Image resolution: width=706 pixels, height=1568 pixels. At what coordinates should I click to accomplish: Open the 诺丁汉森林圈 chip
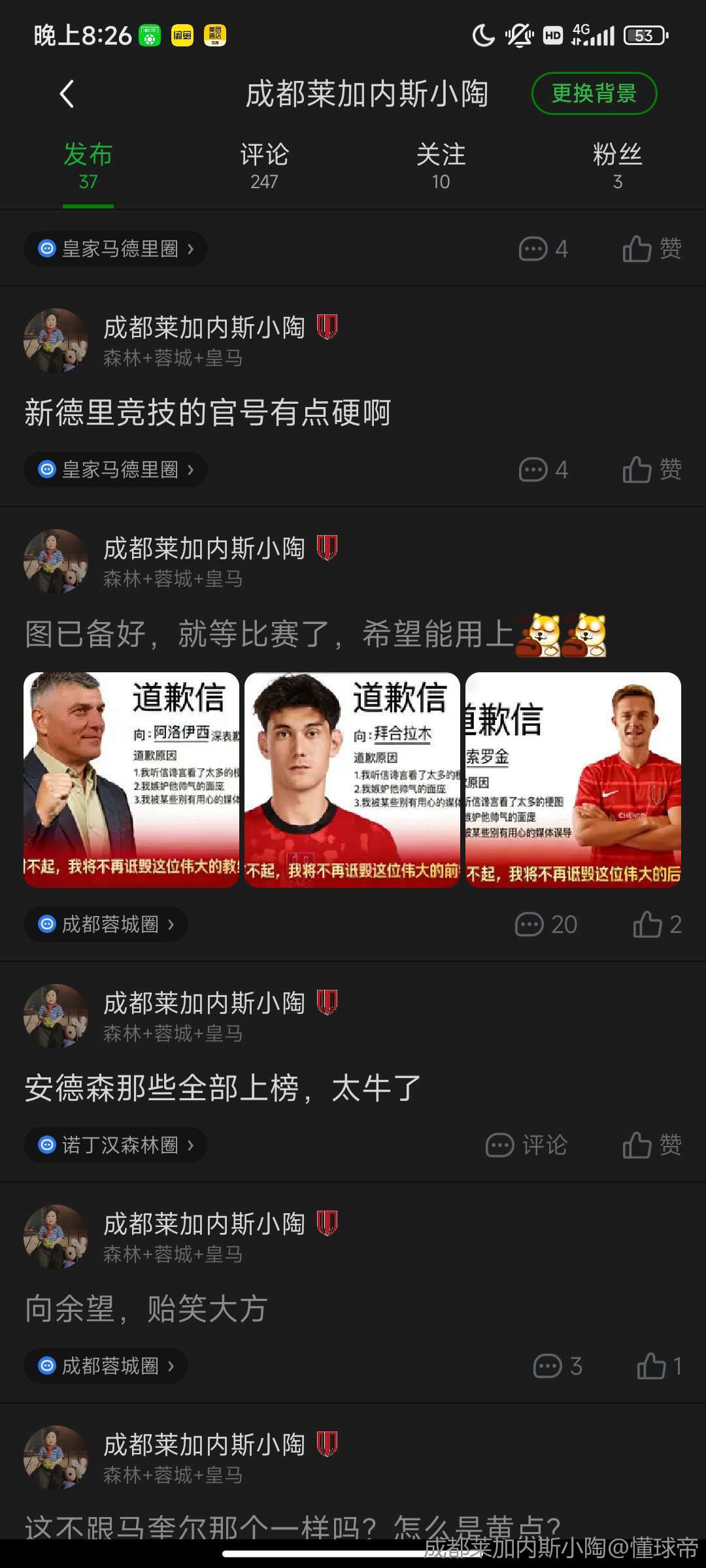coord(116,1145)
